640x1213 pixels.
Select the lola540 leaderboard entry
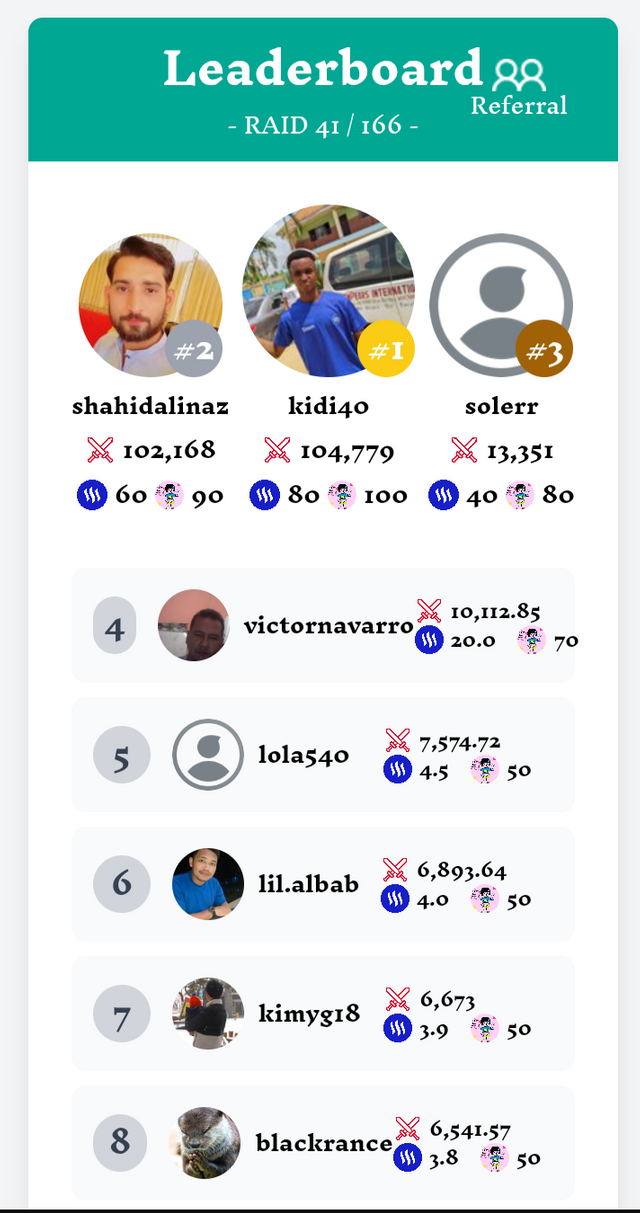pyautogui.click(x=323, y=755)
